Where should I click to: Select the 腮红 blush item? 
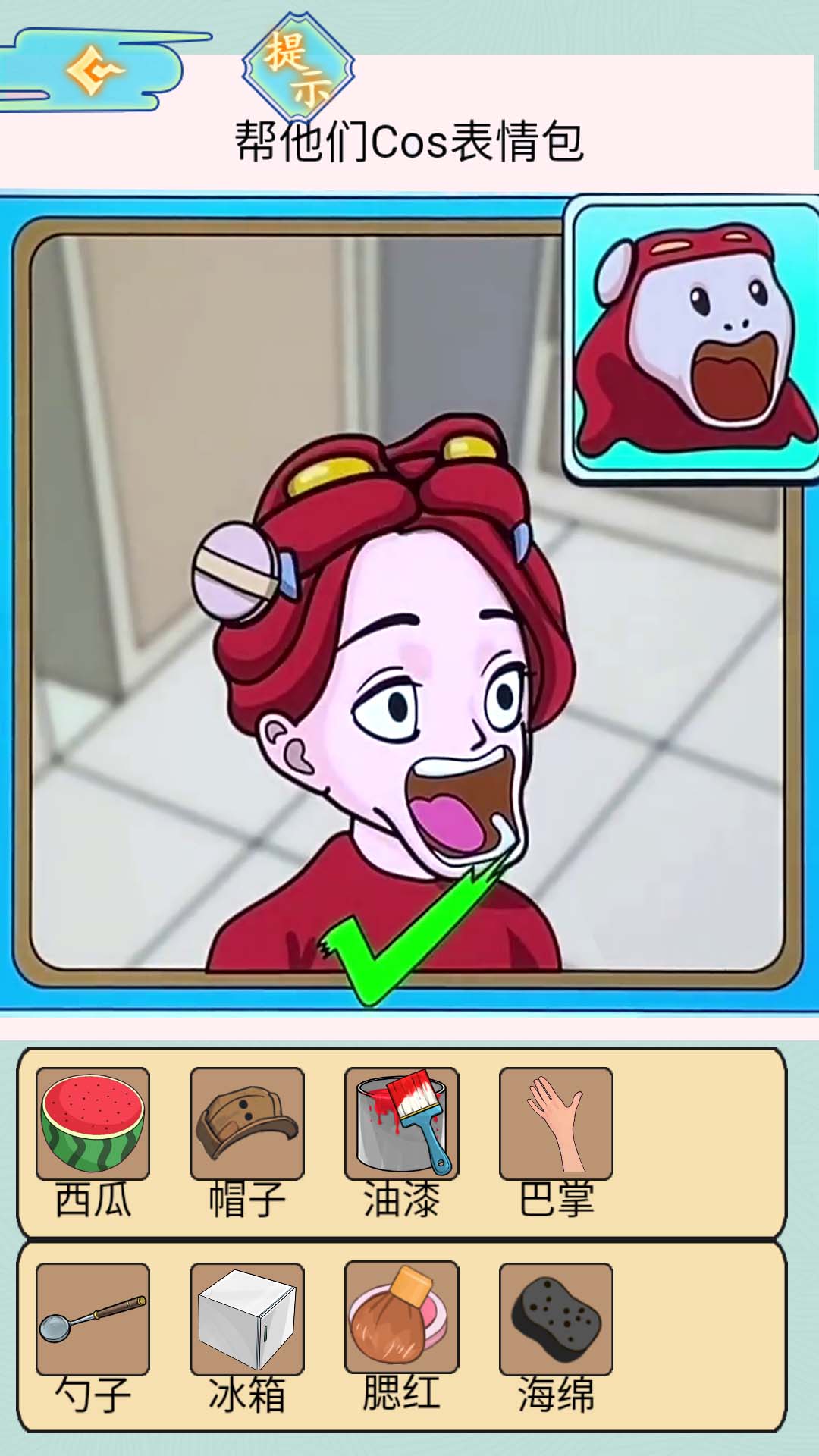click(x=402, y=1318)
